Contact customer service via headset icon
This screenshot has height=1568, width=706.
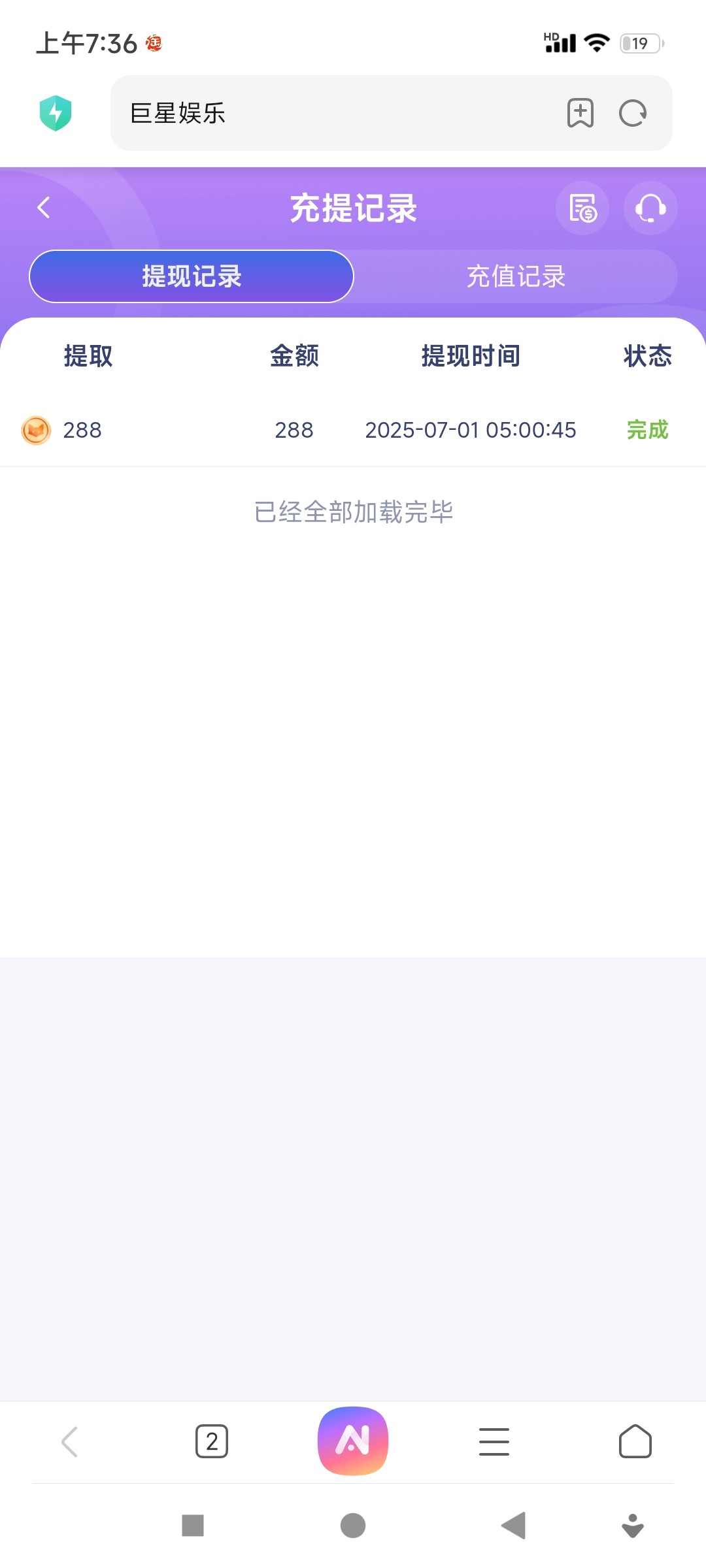[x=650, y=208]
